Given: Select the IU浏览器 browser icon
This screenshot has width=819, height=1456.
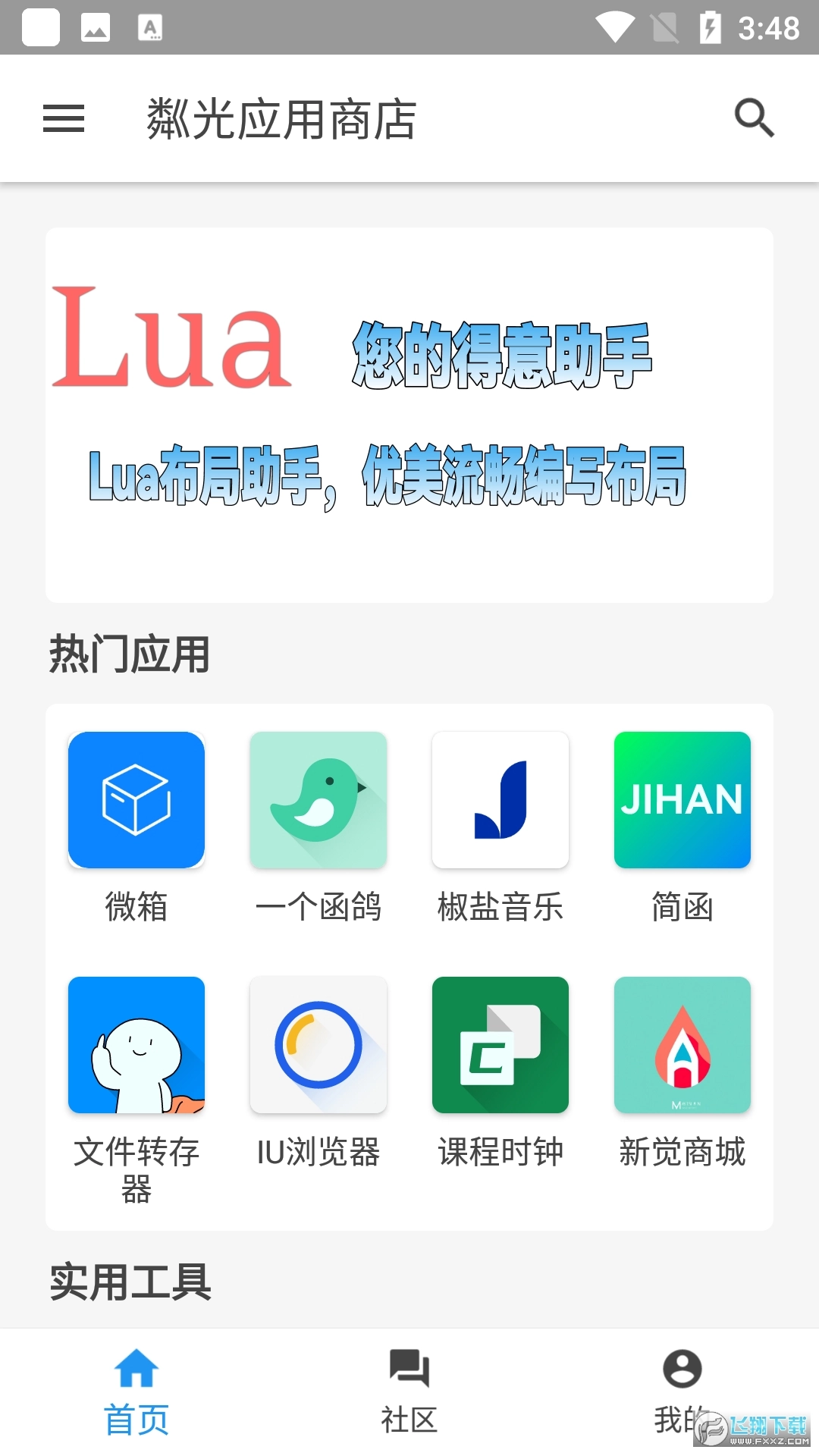Looking at the screenshot, I should [x=318, y=1044].
